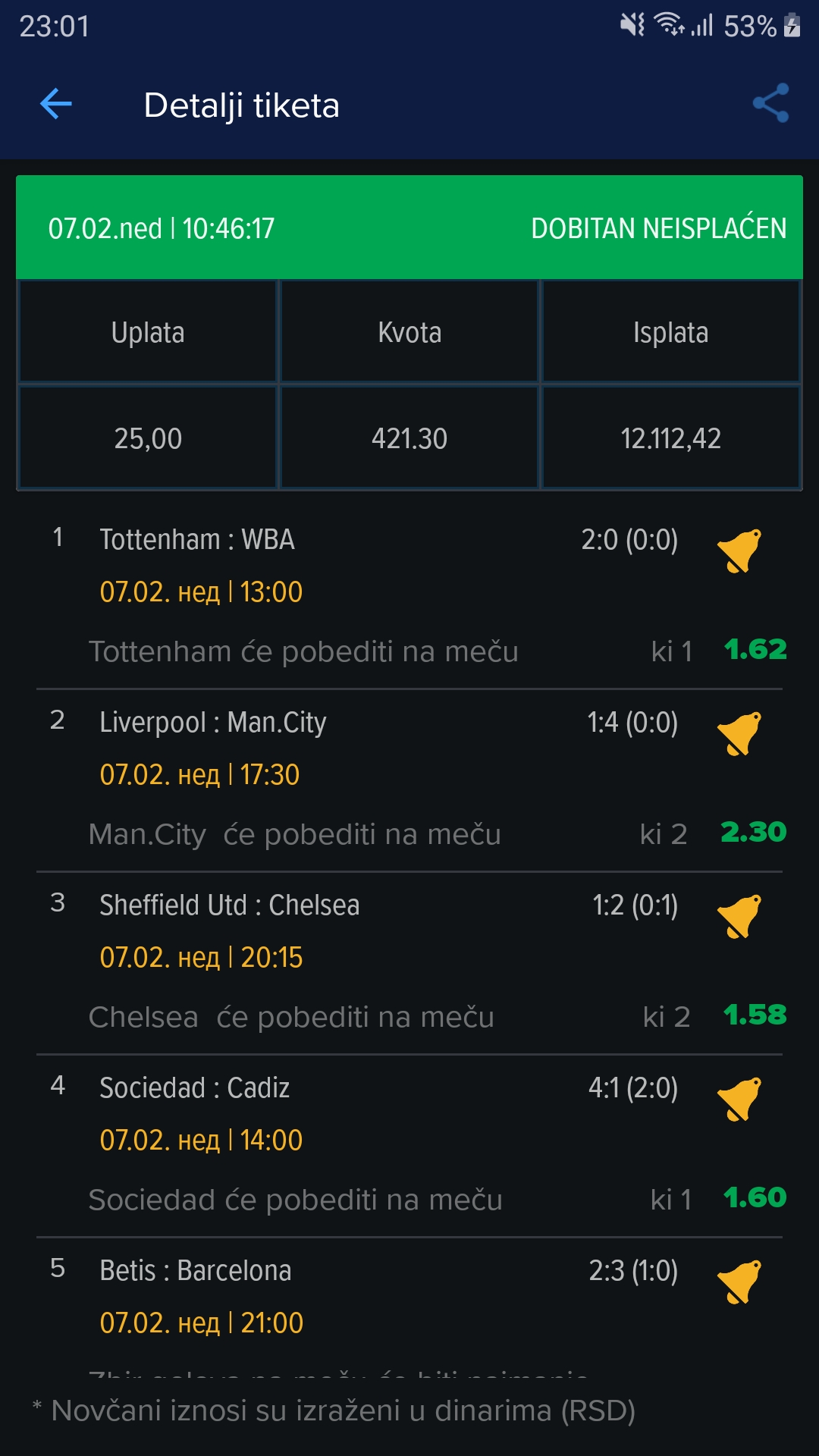
Task: Toggle bell for Sociedad : Cadiz match
Action: click(x=739, y=1099)
